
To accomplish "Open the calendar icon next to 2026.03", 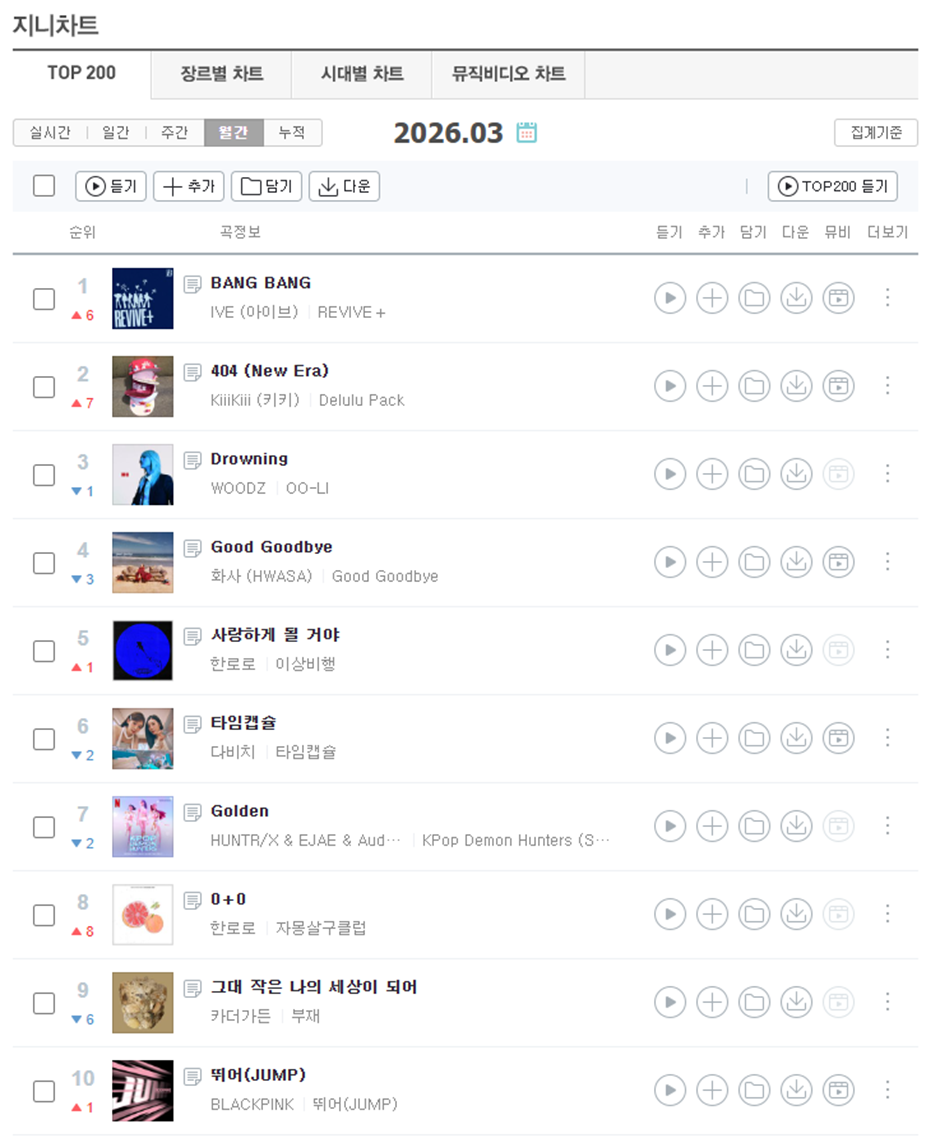I will click(527, 132).
